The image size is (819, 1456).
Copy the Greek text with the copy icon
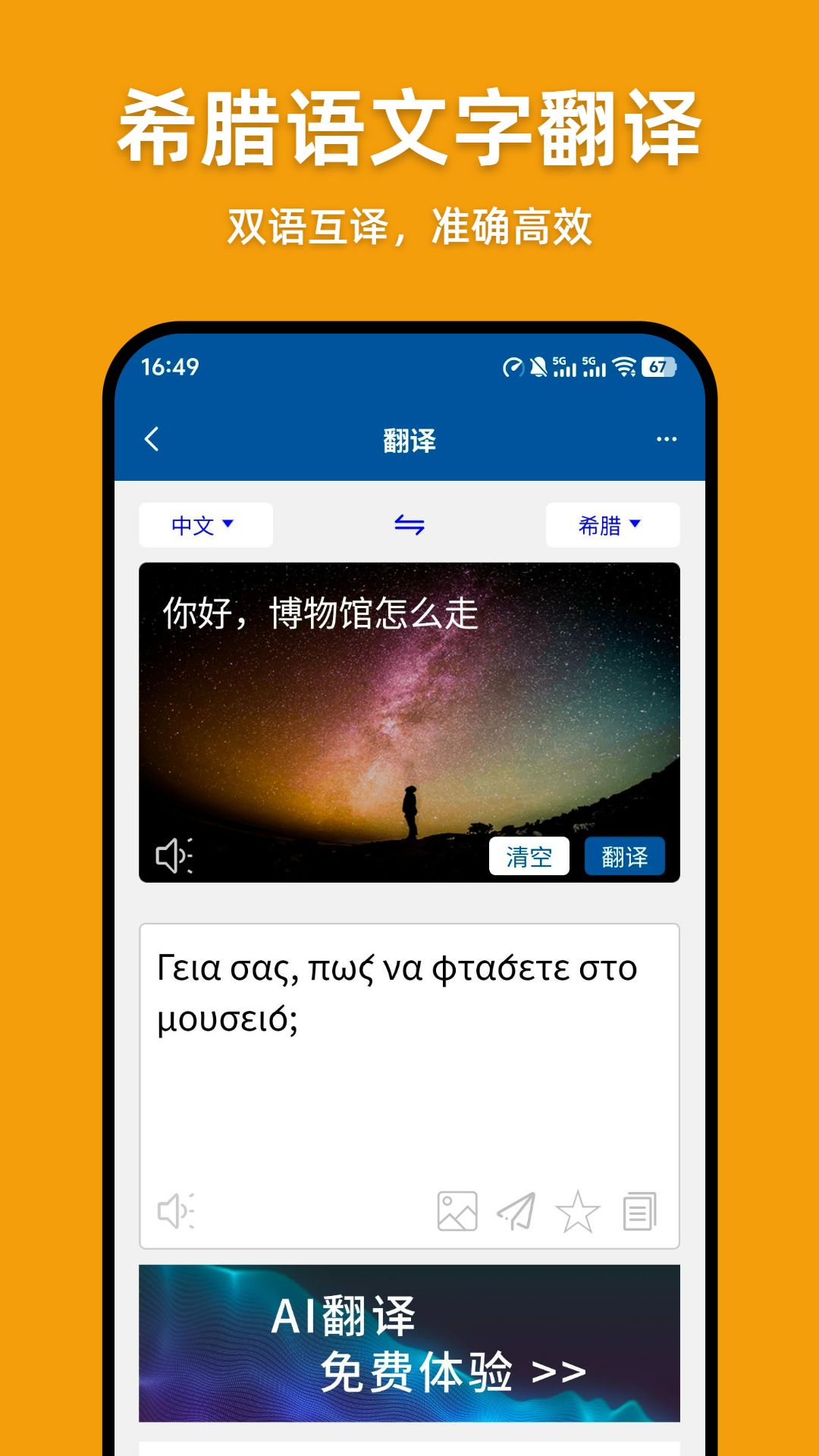pos(639,1210)
